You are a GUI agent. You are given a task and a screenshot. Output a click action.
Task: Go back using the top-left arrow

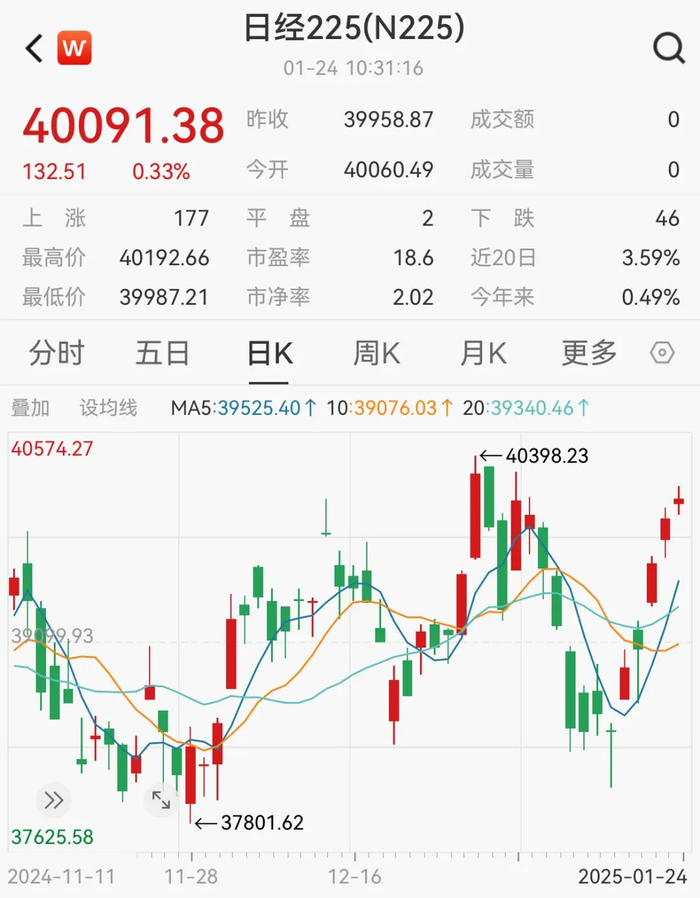pyautogui.click(x=35, y=48)
